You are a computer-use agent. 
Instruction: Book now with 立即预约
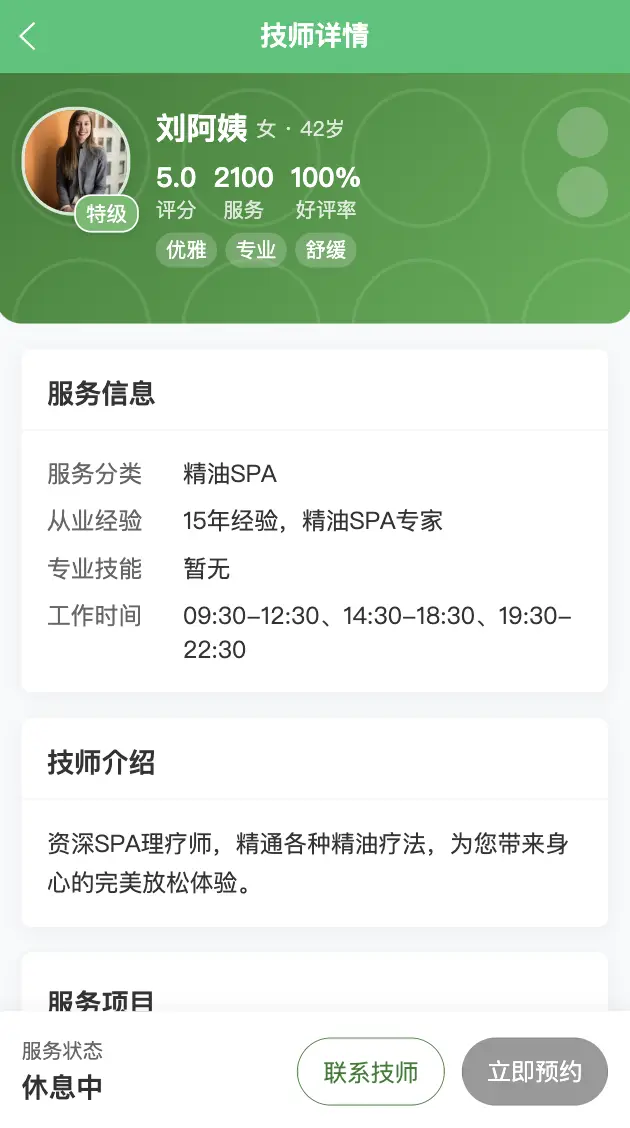coord(534,1072)
